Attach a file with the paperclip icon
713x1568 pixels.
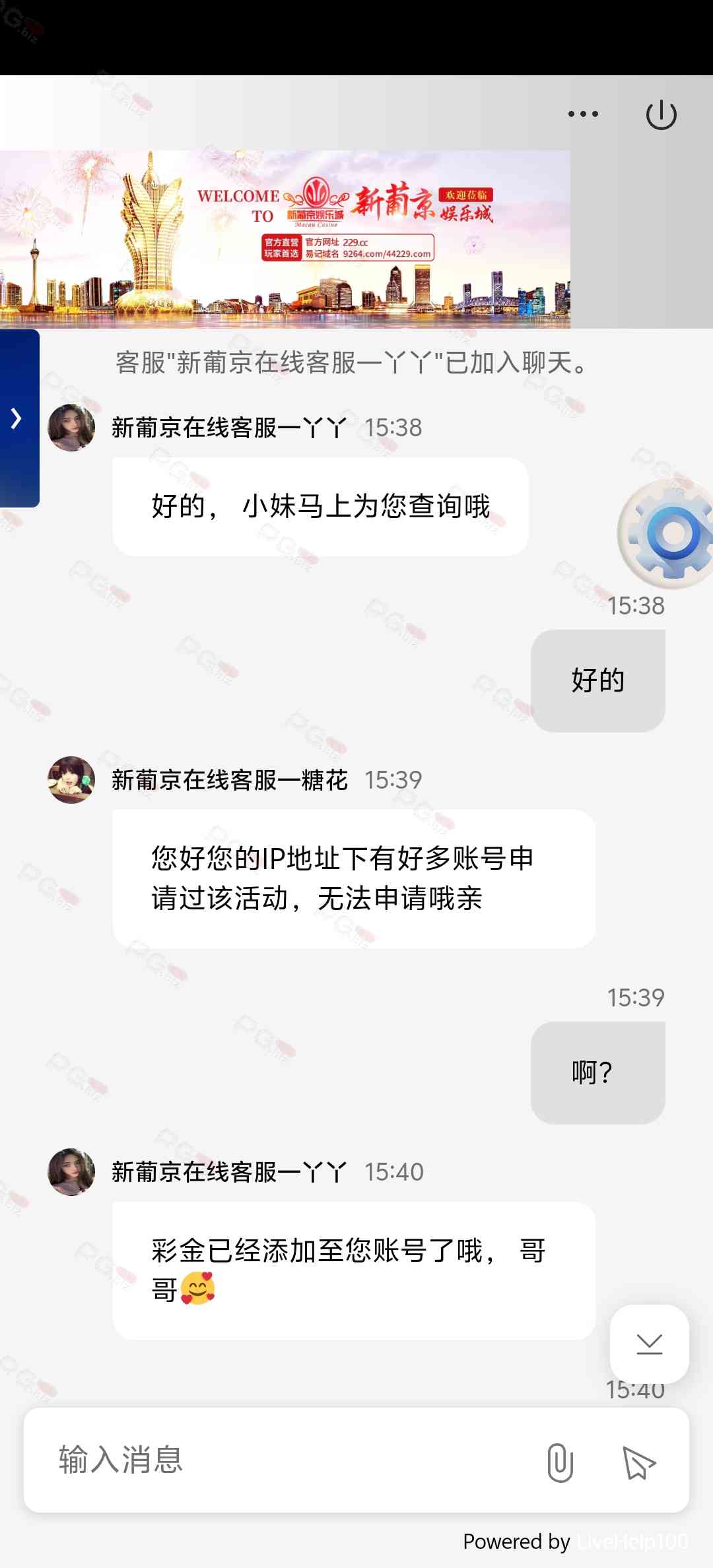(x=560, y=1462)
